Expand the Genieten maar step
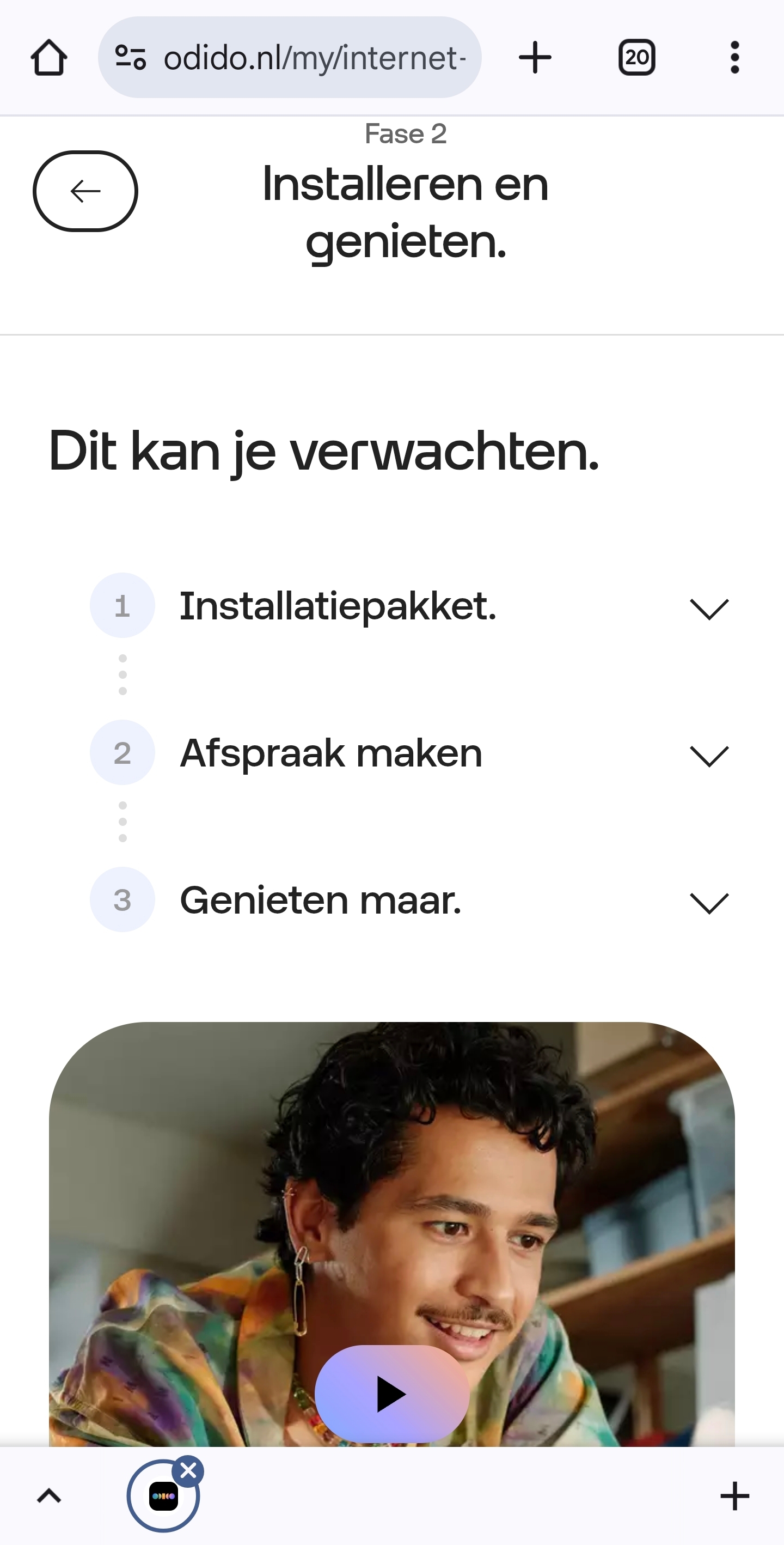784x1545 pixels. (409, 899)
